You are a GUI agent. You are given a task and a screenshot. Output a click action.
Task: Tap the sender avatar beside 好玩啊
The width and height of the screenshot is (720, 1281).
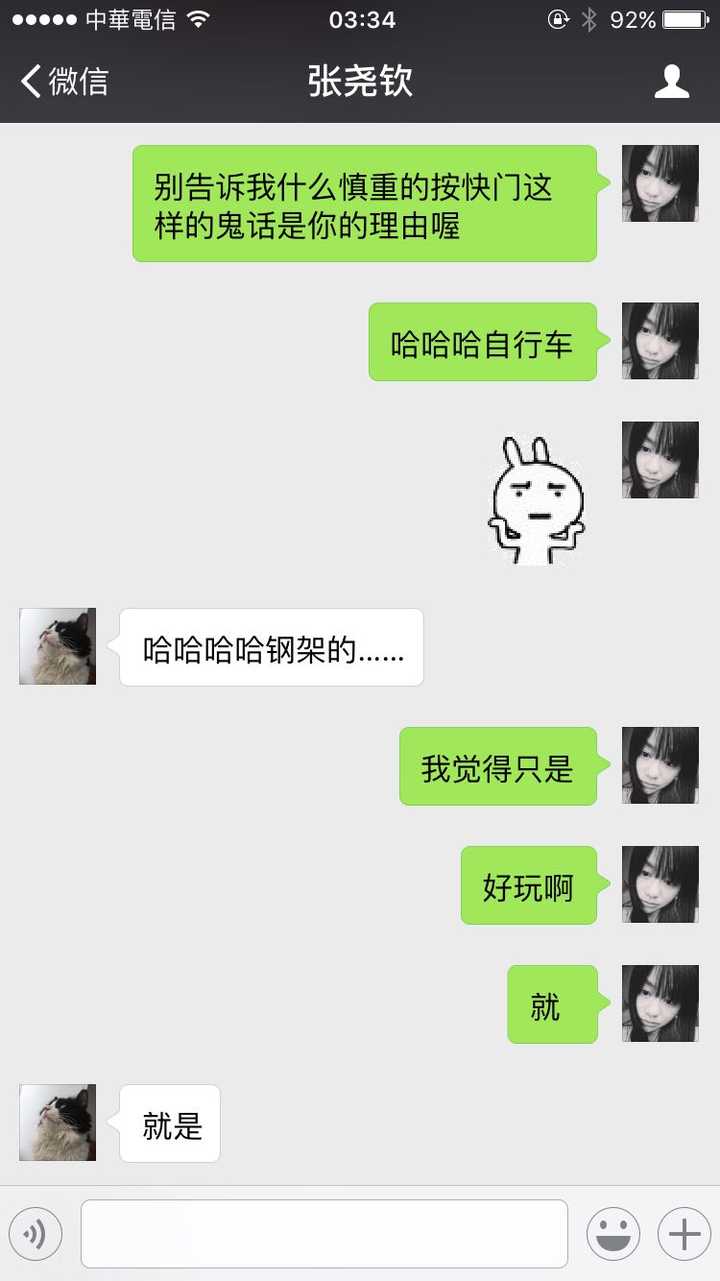(x=660, y=884)
